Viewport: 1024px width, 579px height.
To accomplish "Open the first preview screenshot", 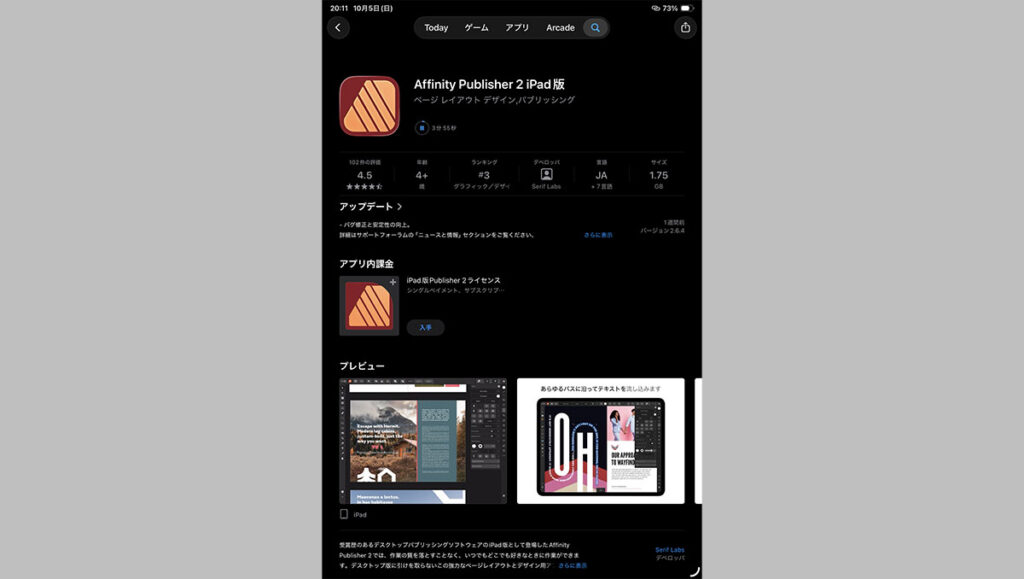I will (x=423, y=441).
